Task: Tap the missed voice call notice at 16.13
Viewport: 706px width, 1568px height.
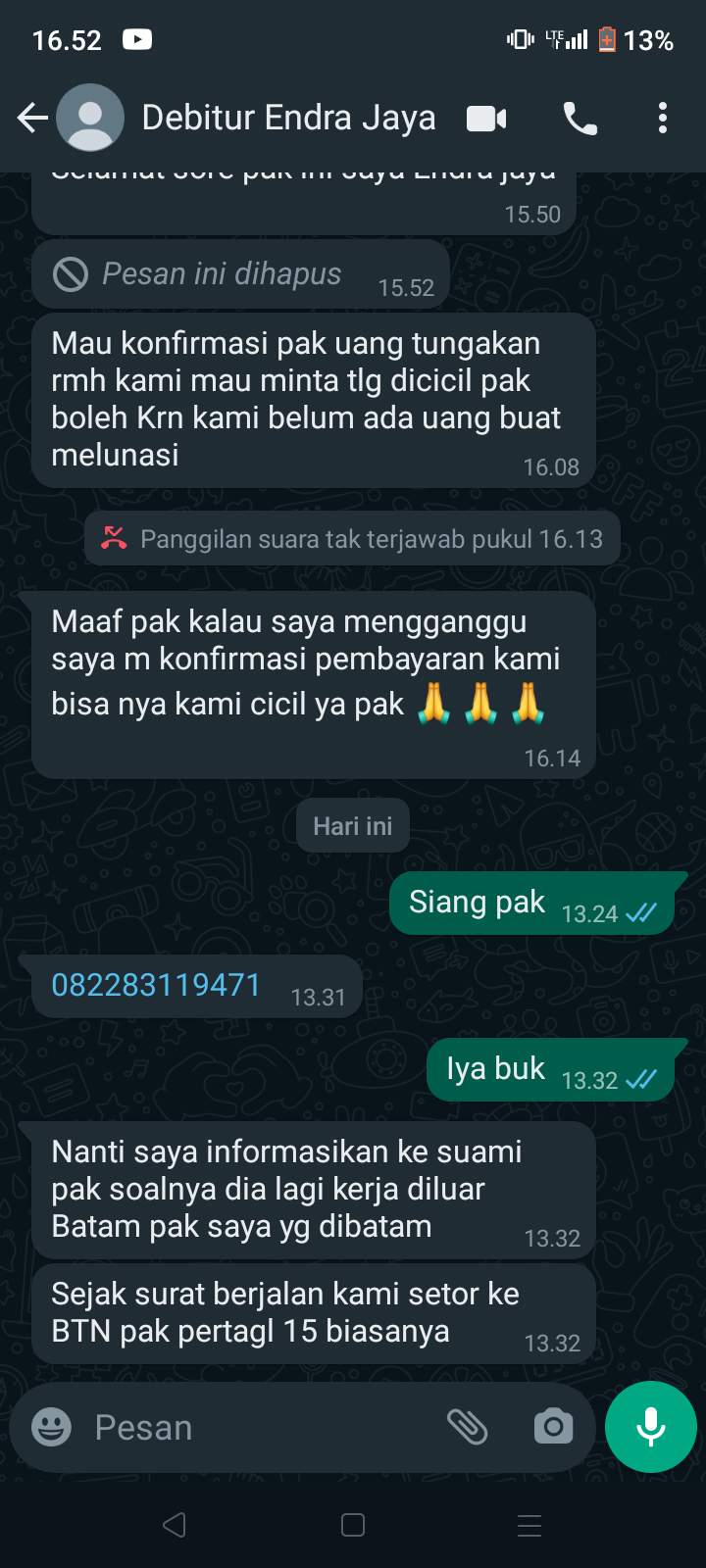Action: (353, 539)
